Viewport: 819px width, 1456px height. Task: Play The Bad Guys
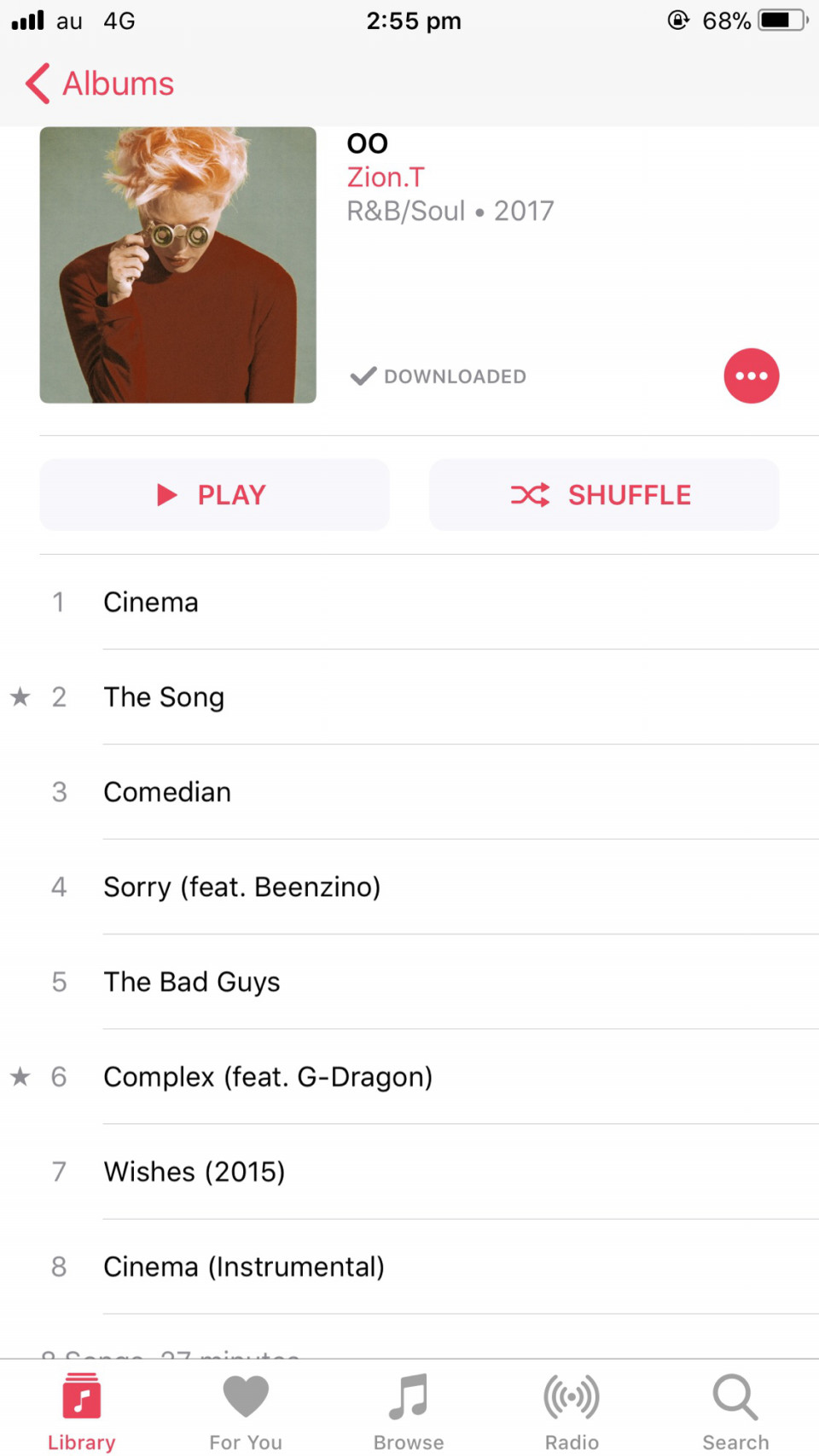pyautogui.click(x=409, y=981)
